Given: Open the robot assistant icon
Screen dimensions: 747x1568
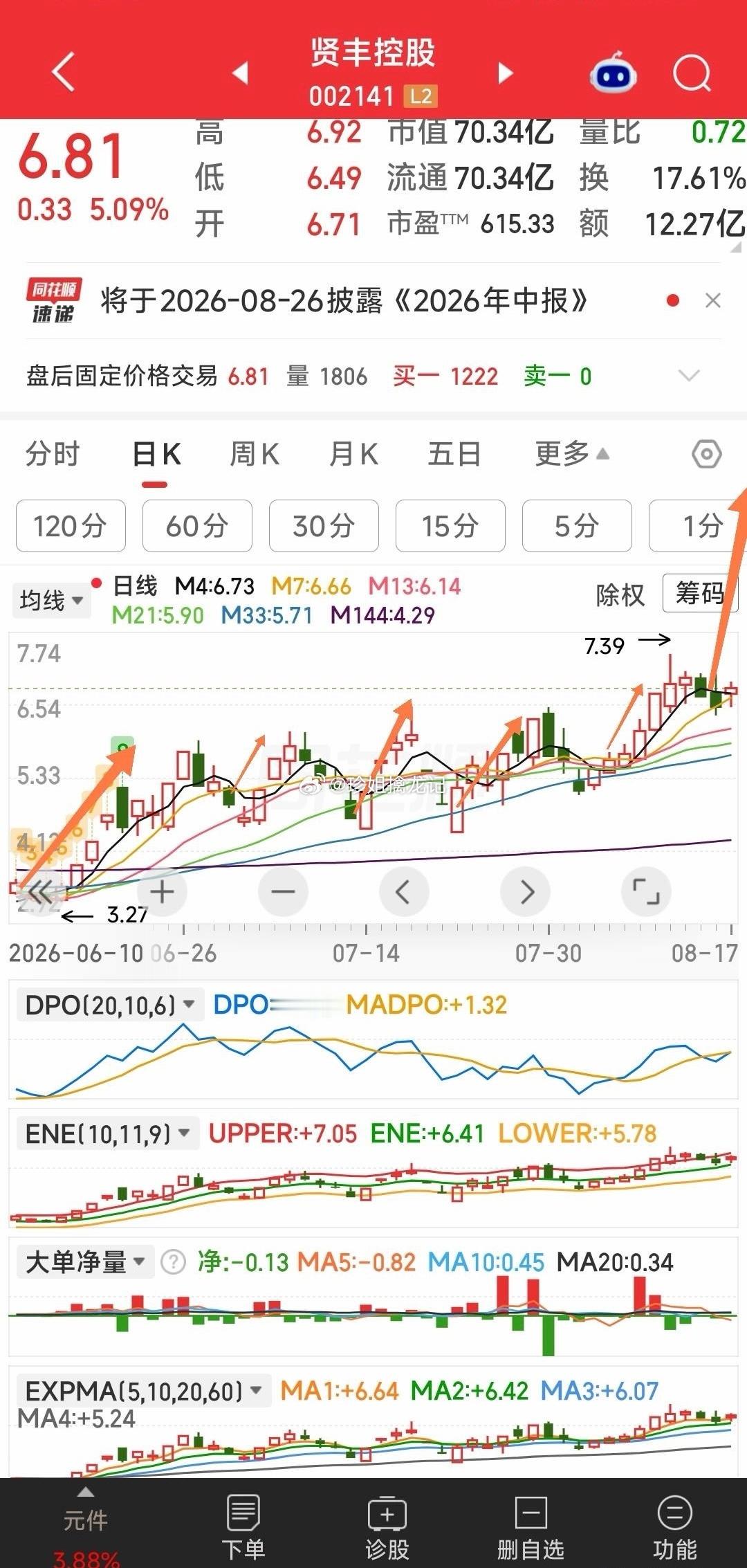Looking at the screenshot, I should coord(613,72).
